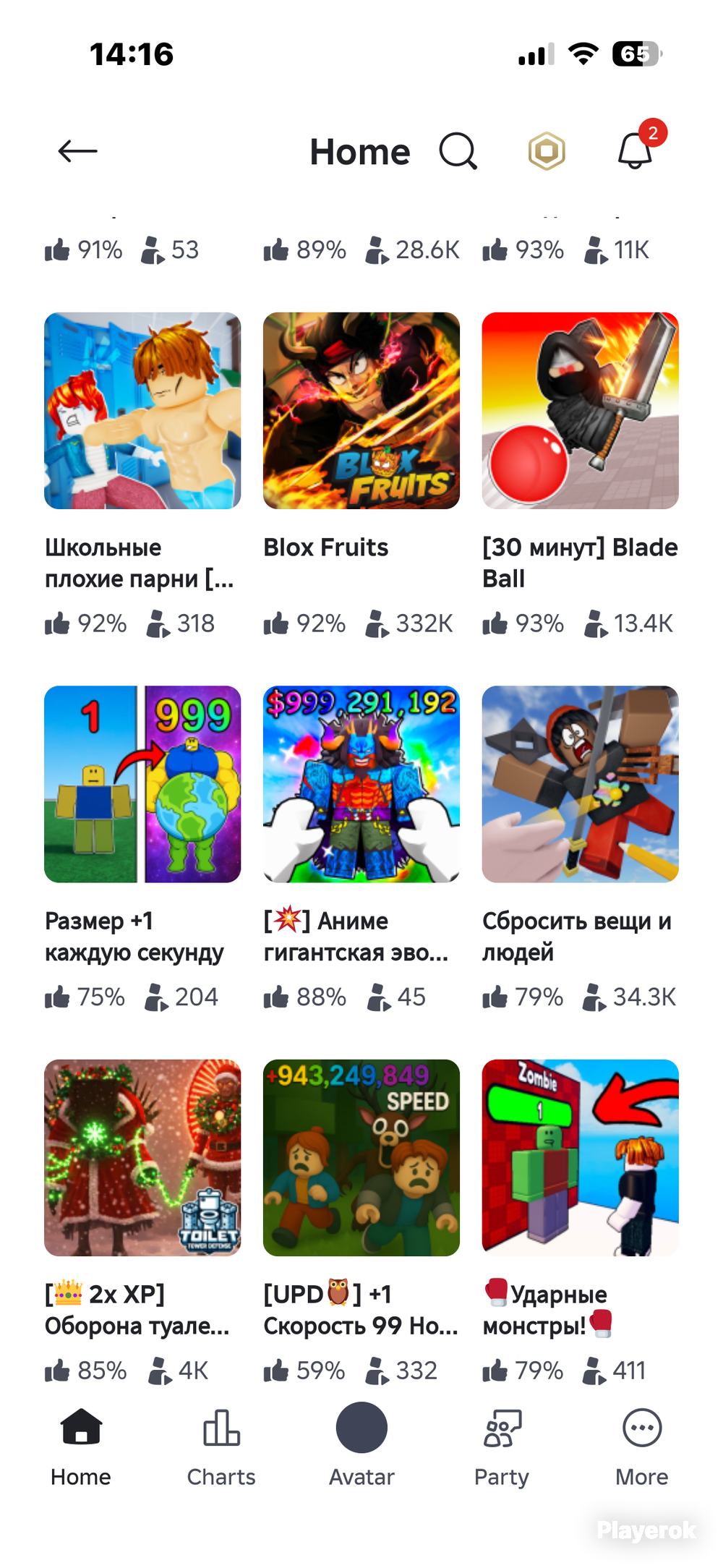The image size is (723, 1568).
Task: Open the +1 Скорость 99 game
Action: pos(361,1157)
